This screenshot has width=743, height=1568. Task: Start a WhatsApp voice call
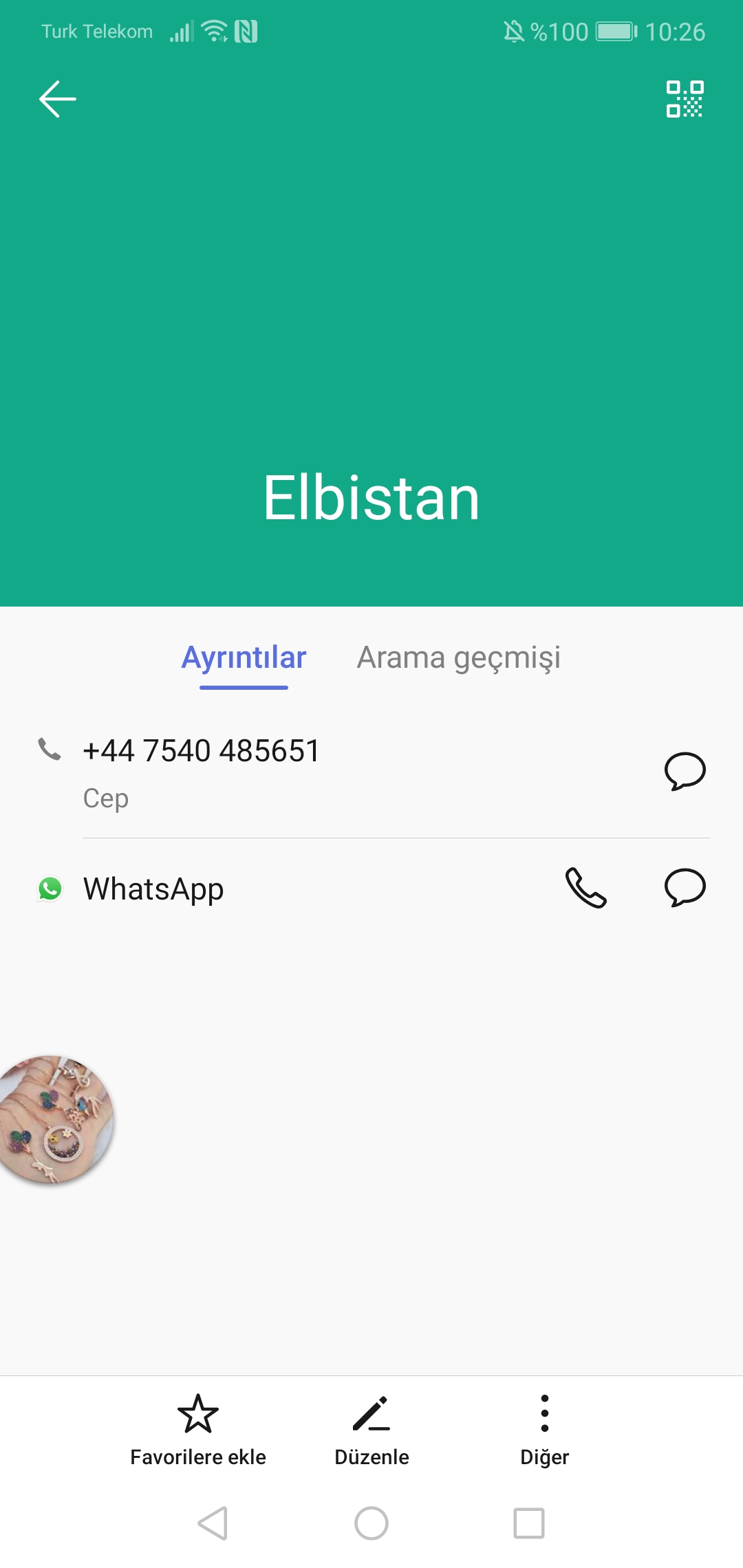point(585,888)
